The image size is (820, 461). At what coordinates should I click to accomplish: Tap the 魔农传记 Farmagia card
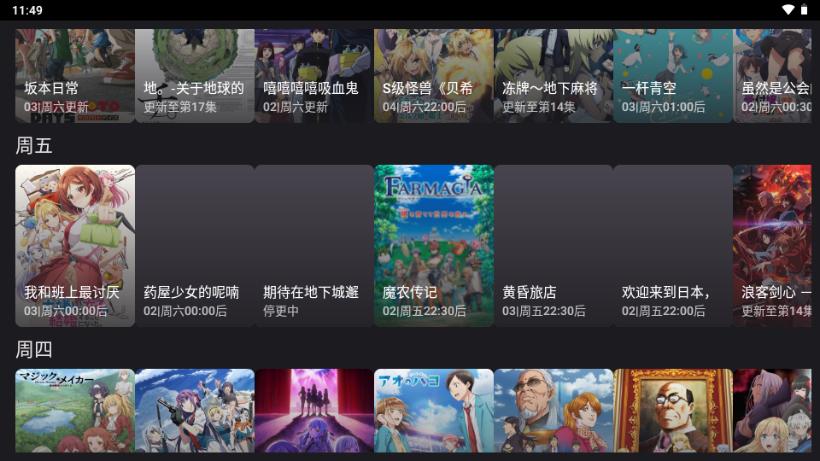point(433,245)
